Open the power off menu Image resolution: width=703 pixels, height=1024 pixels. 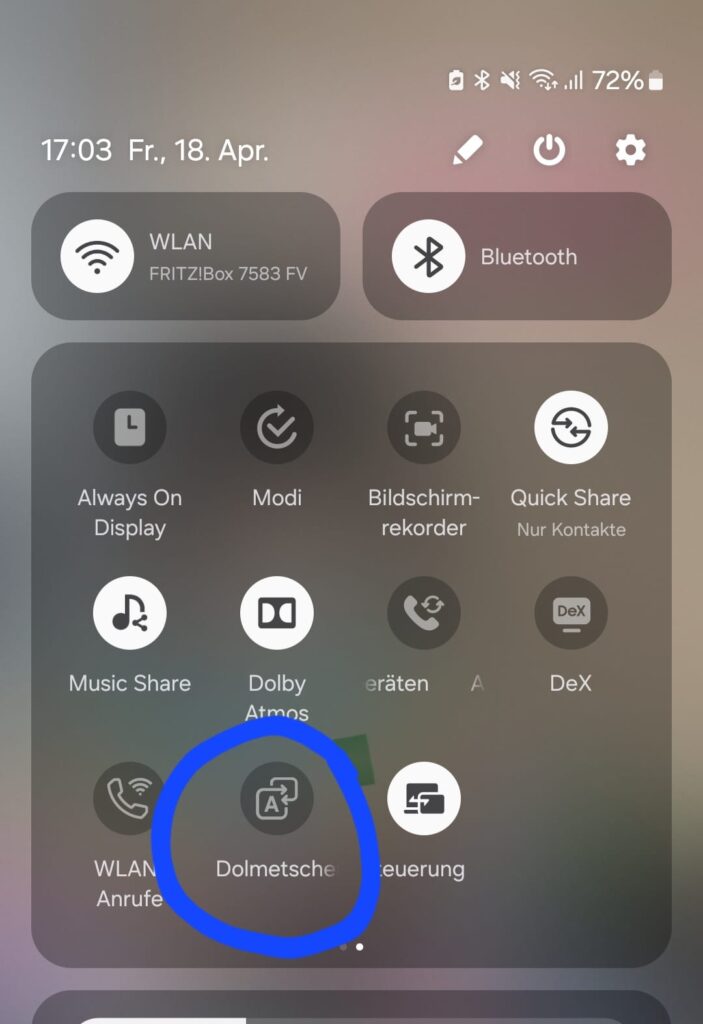click(548, 151)
